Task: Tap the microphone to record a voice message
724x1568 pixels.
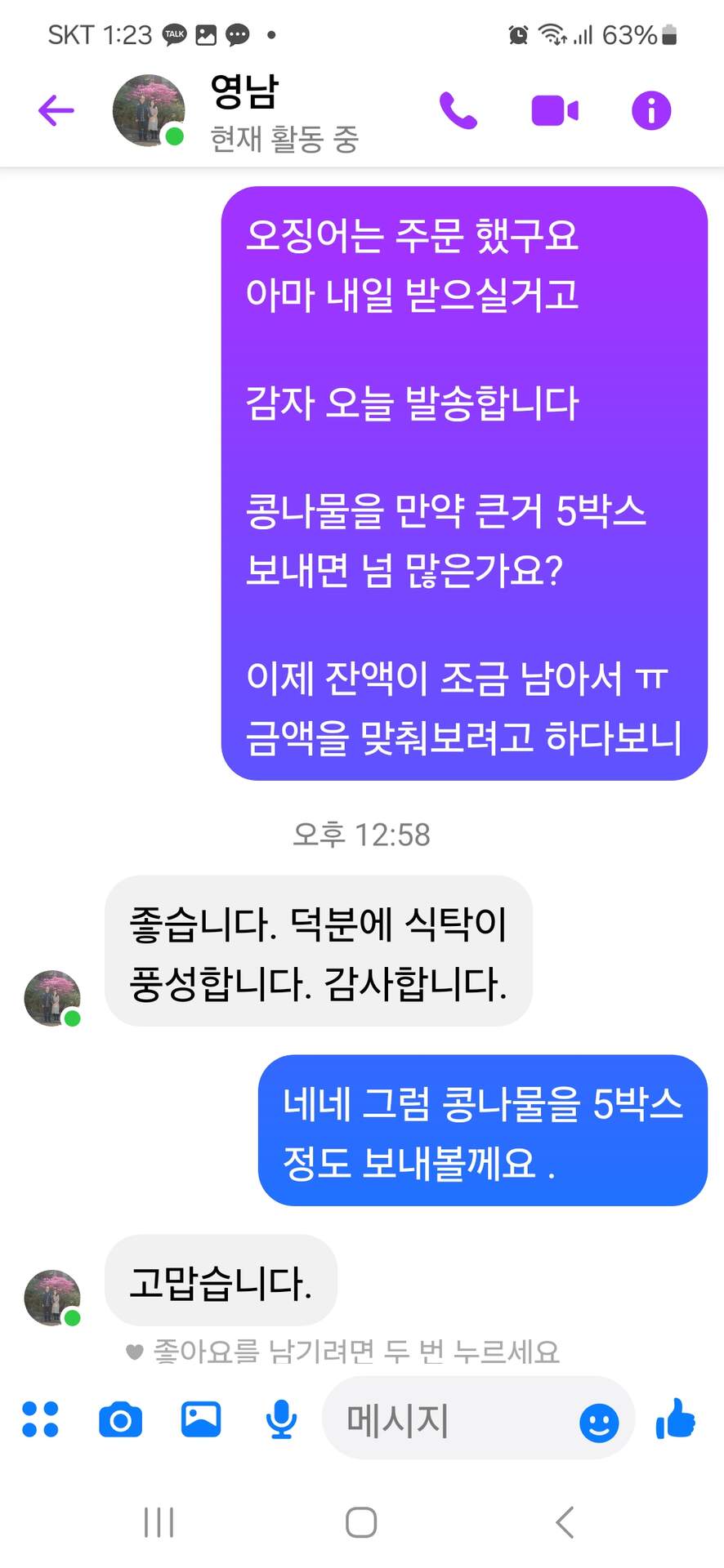Action: tap(281, 1419)
